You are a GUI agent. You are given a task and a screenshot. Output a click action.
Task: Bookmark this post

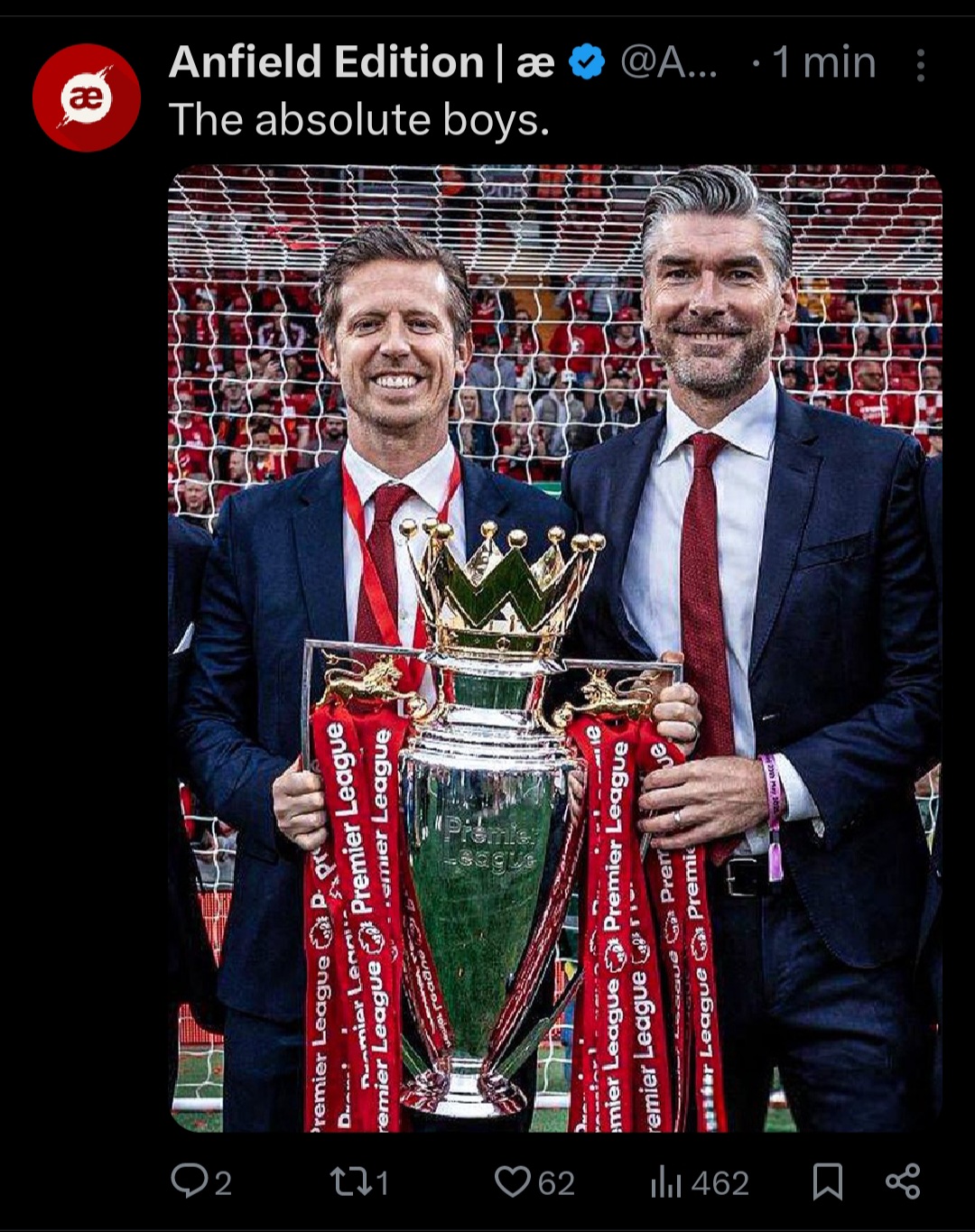(827, 1181)
